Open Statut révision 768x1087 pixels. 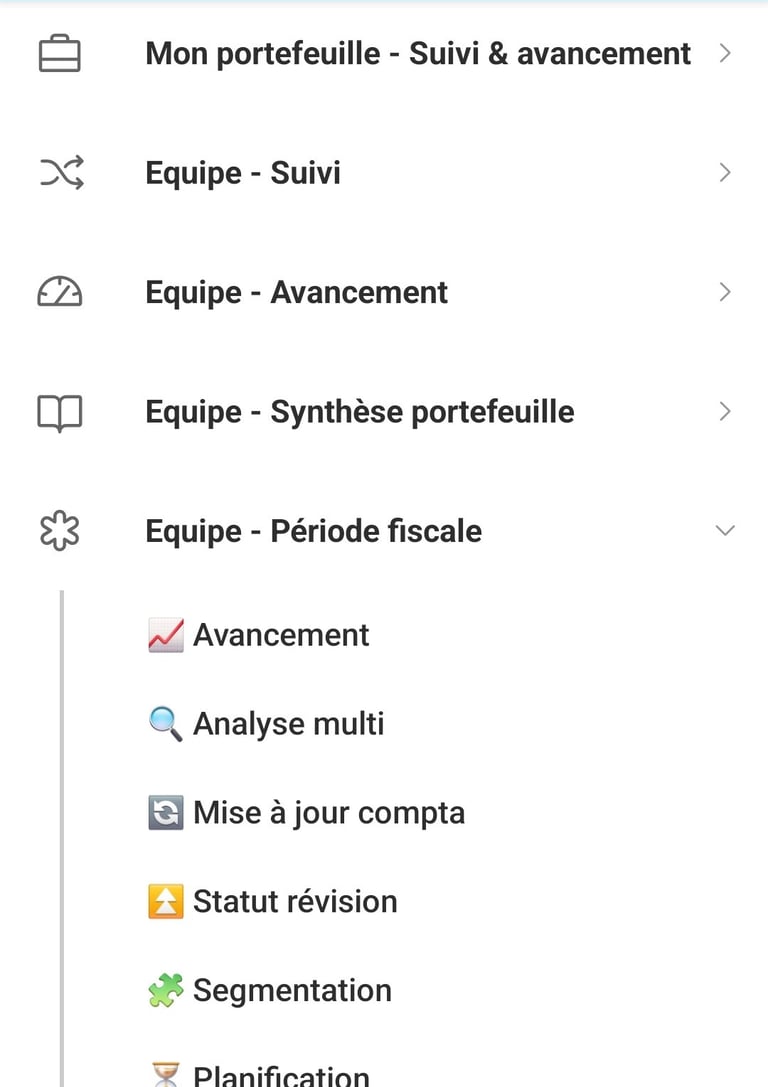294,902
